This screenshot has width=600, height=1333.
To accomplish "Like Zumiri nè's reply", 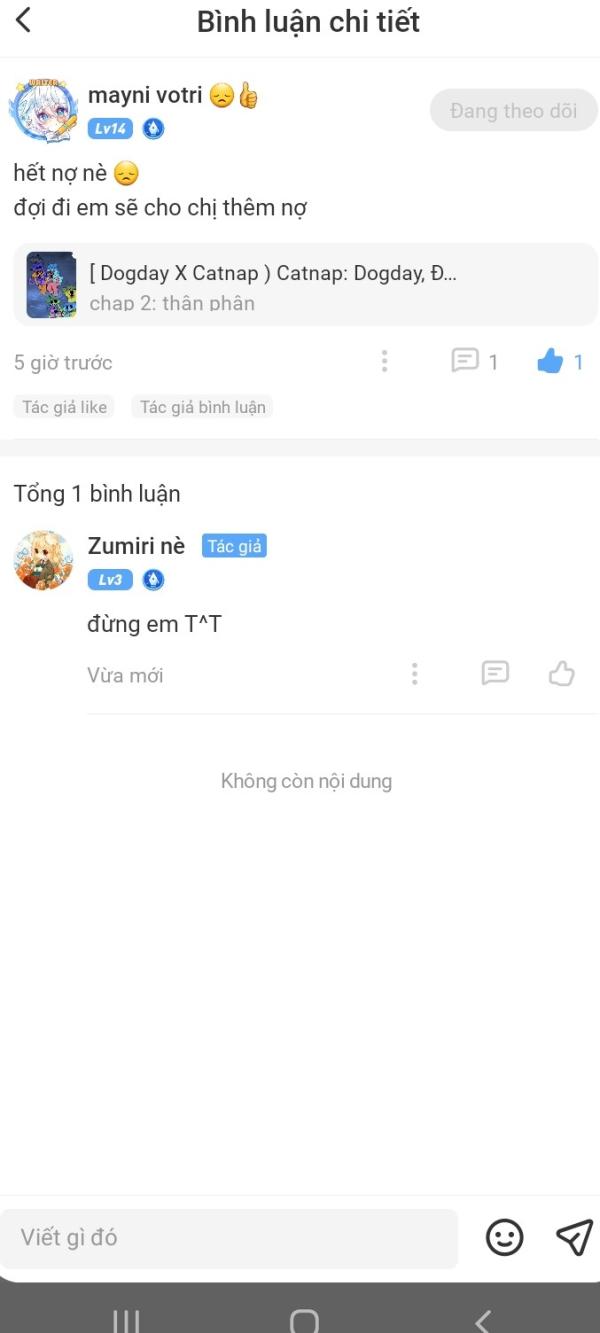I will coord(562,674).
